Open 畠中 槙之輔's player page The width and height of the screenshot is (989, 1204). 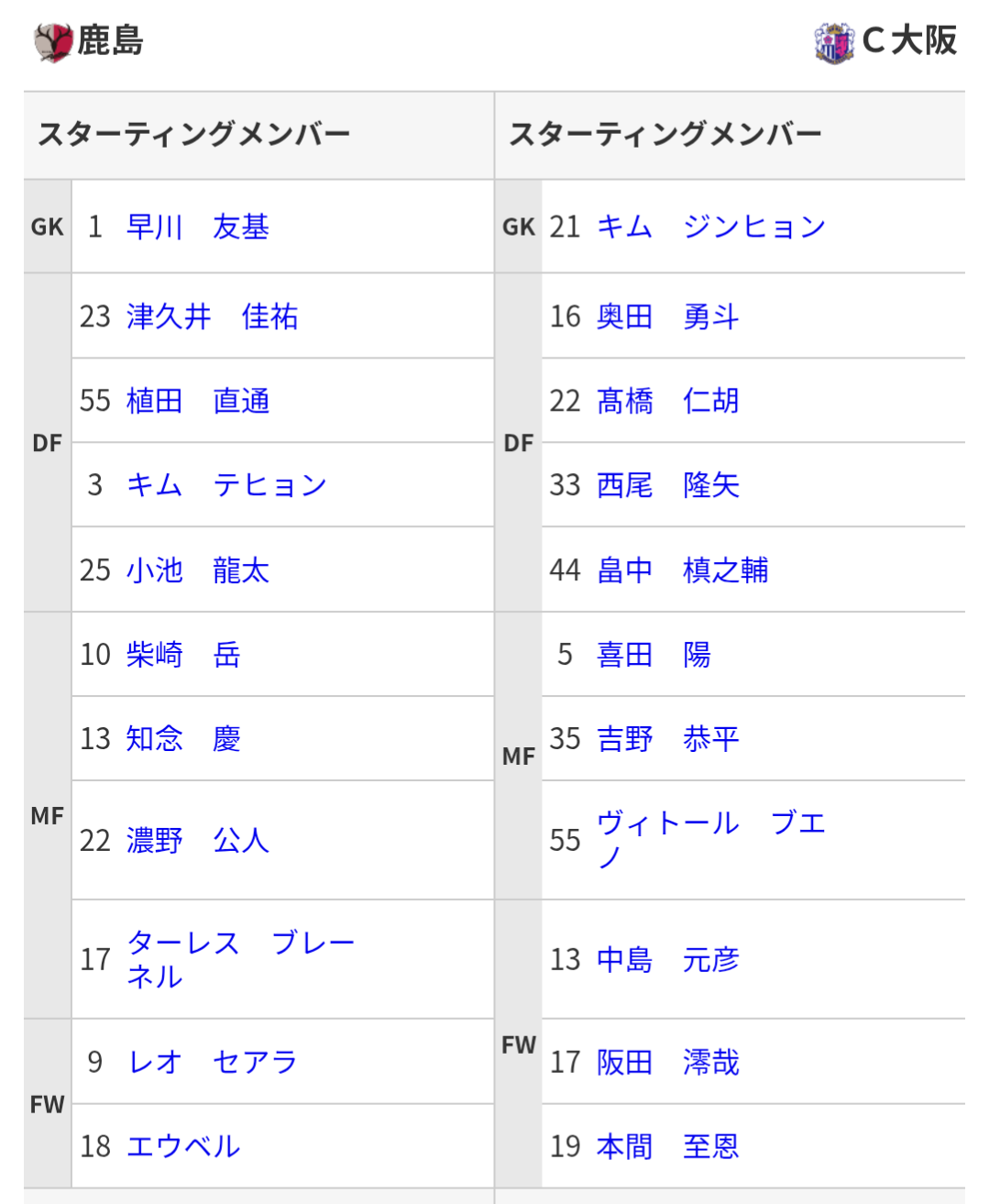click(x=682, y=570)
